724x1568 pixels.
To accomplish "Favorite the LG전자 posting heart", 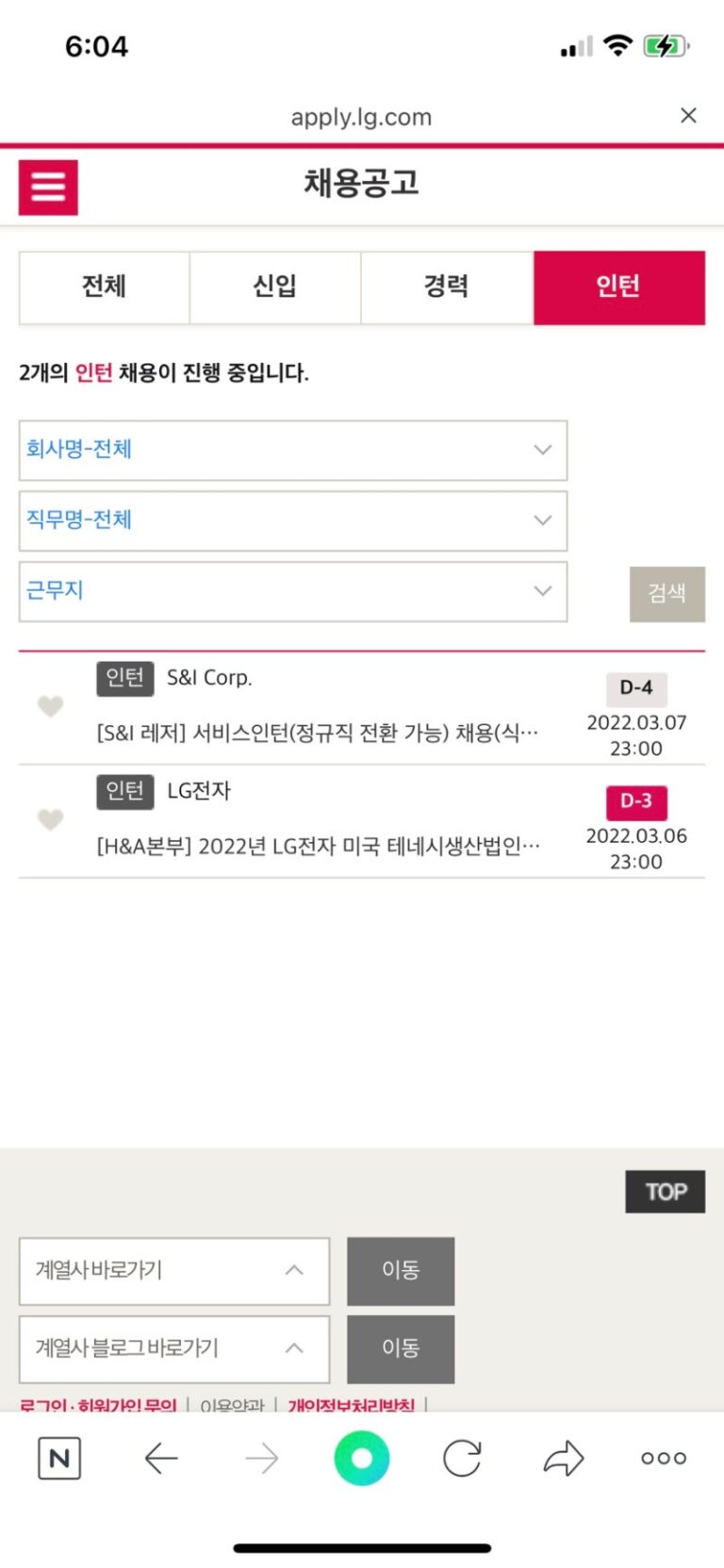I will (51, 819).
